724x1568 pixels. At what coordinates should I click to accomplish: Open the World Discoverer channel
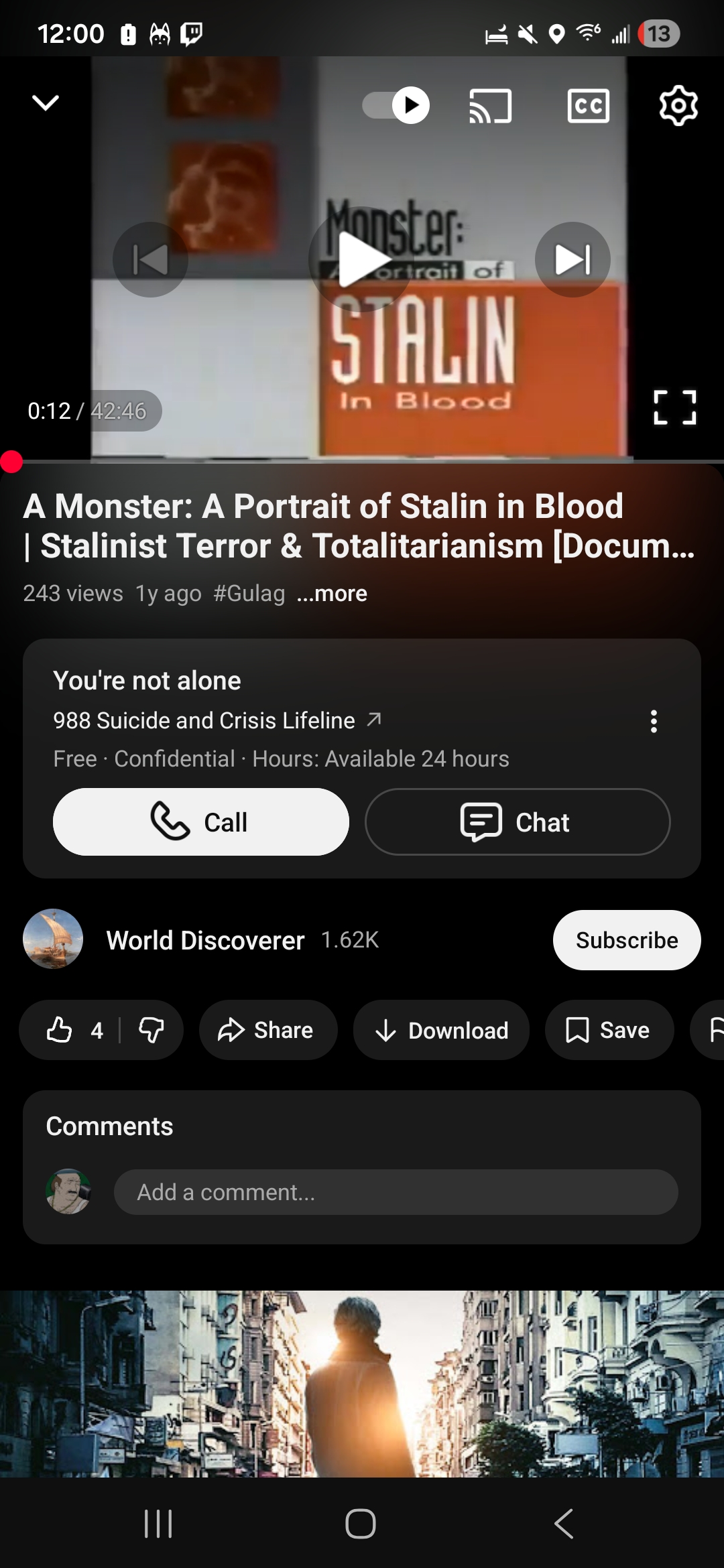204,940
